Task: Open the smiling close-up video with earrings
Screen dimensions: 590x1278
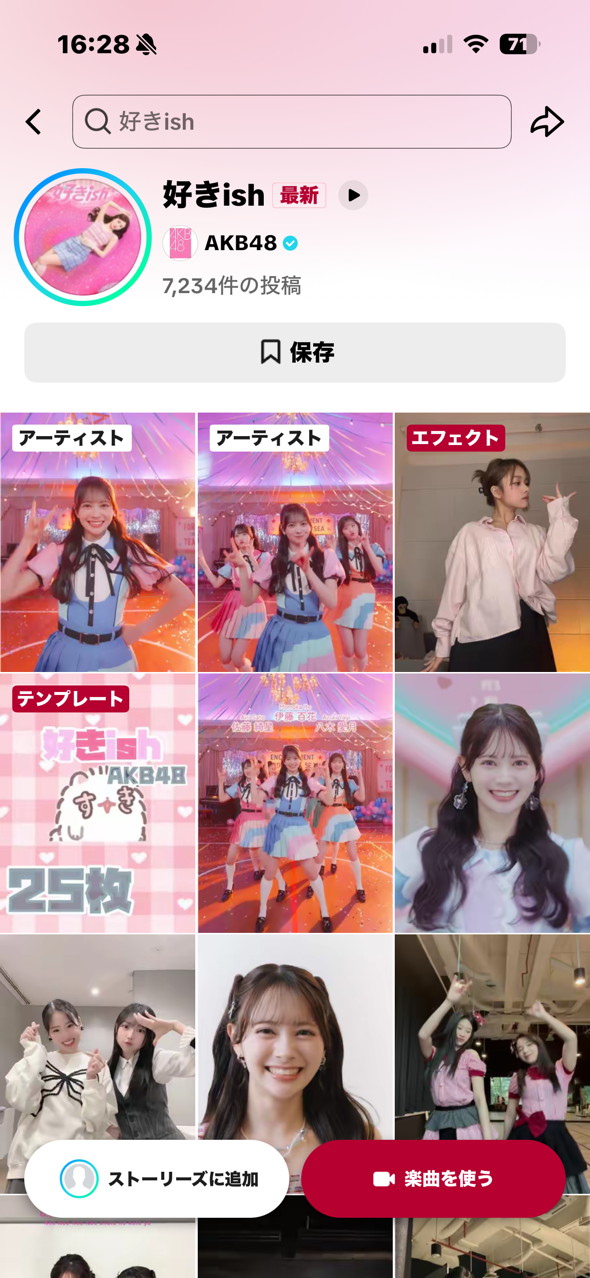Action: 492,803
